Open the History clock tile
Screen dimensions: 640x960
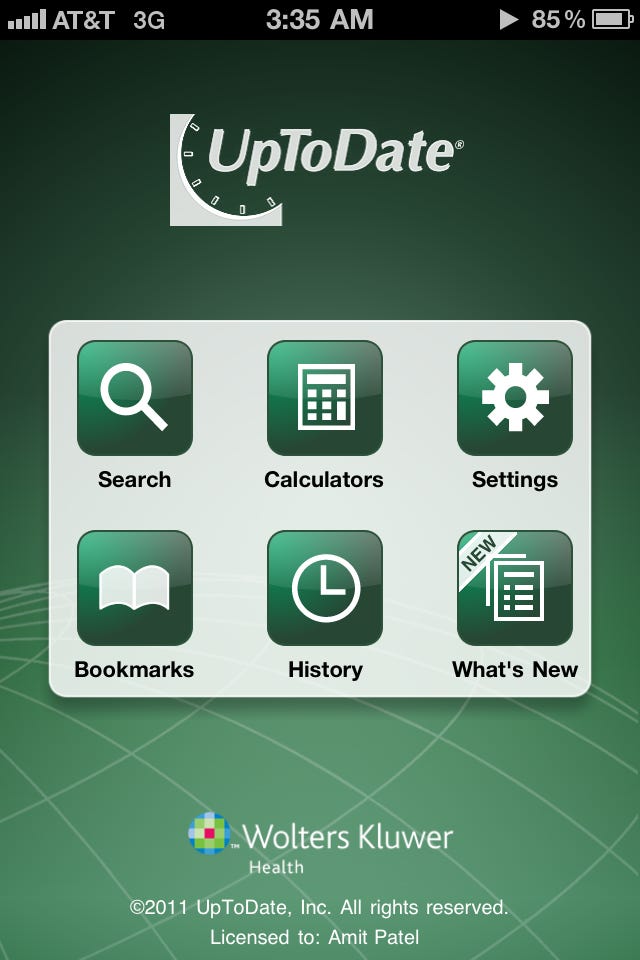click(325, 588)
